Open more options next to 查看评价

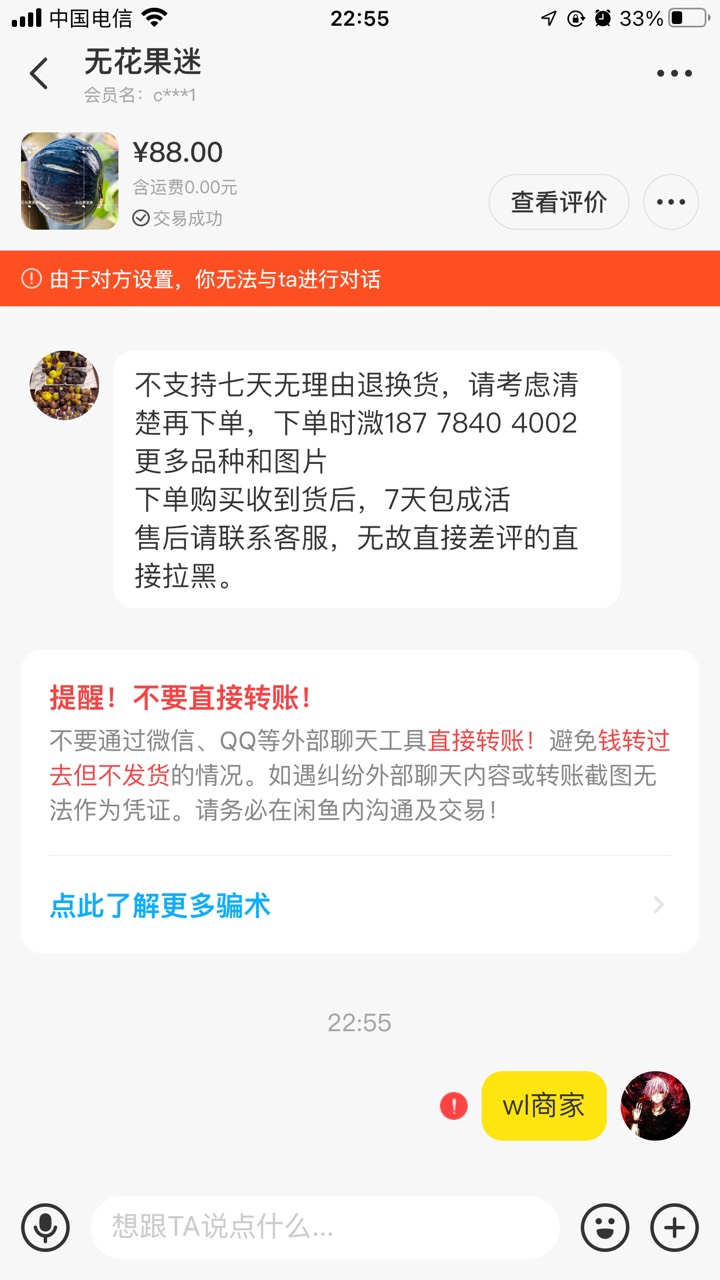click(670, 202)
